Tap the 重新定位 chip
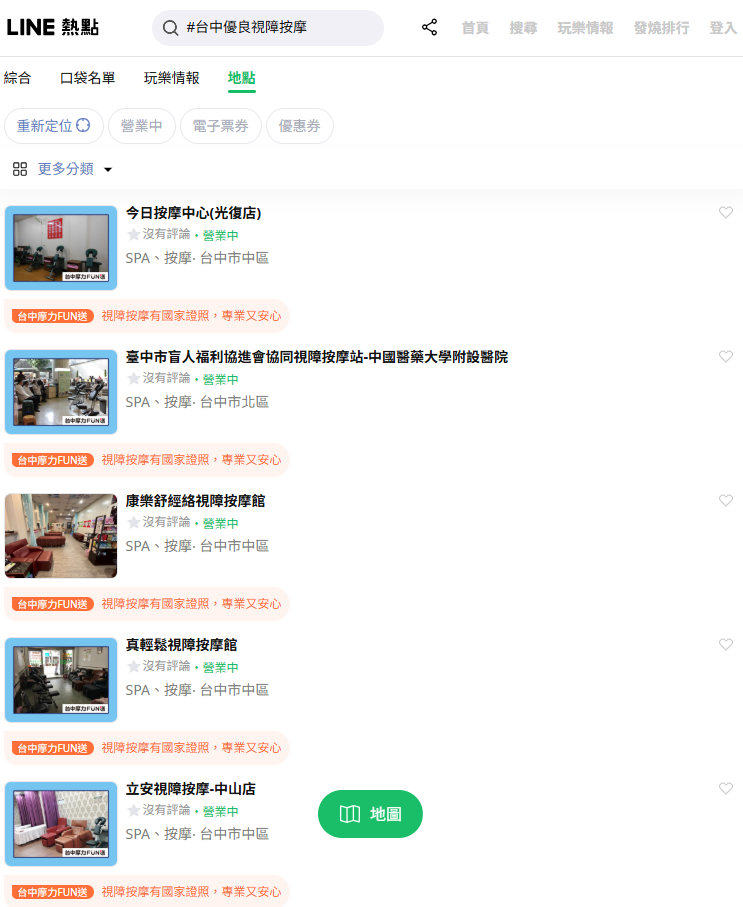 coord(53,126)
